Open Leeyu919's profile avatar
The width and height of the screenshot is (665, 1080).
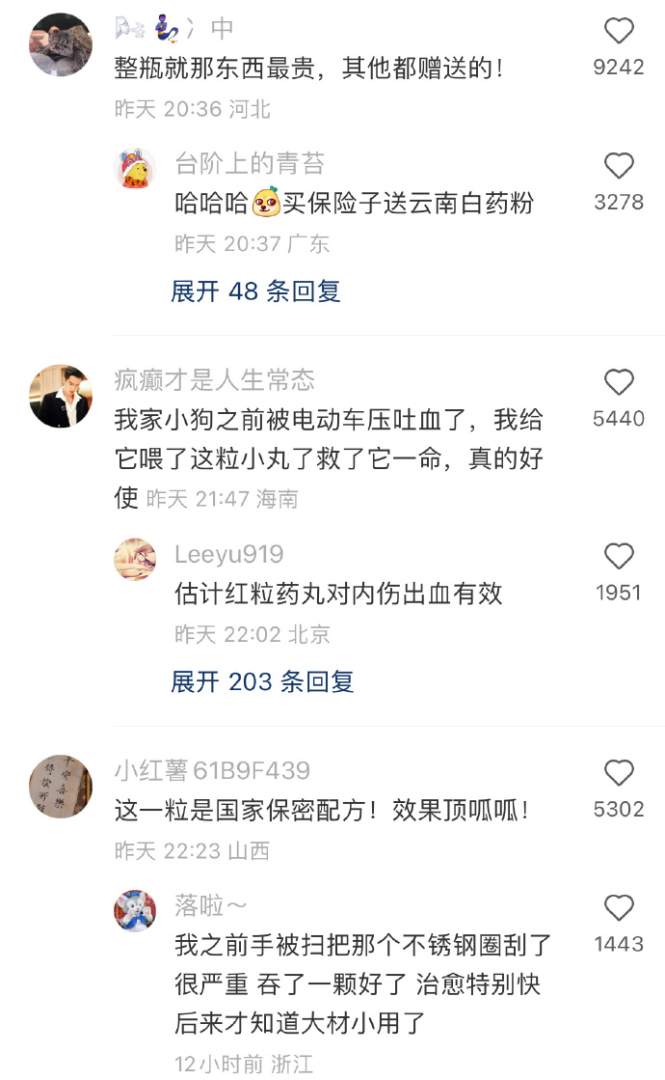(x=135, y=558)
